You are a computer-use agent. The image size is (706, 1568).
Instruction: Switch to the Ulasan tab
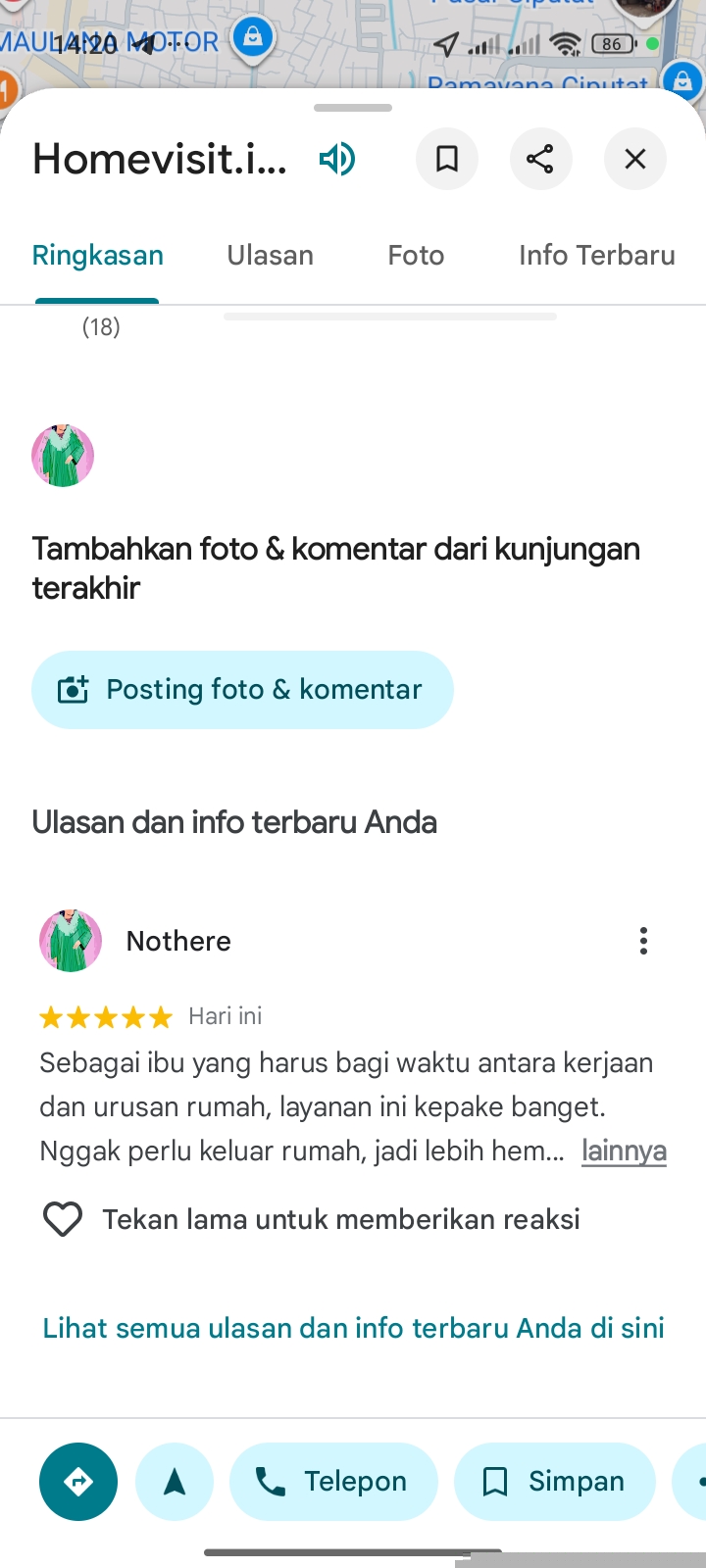click(271, 256)
